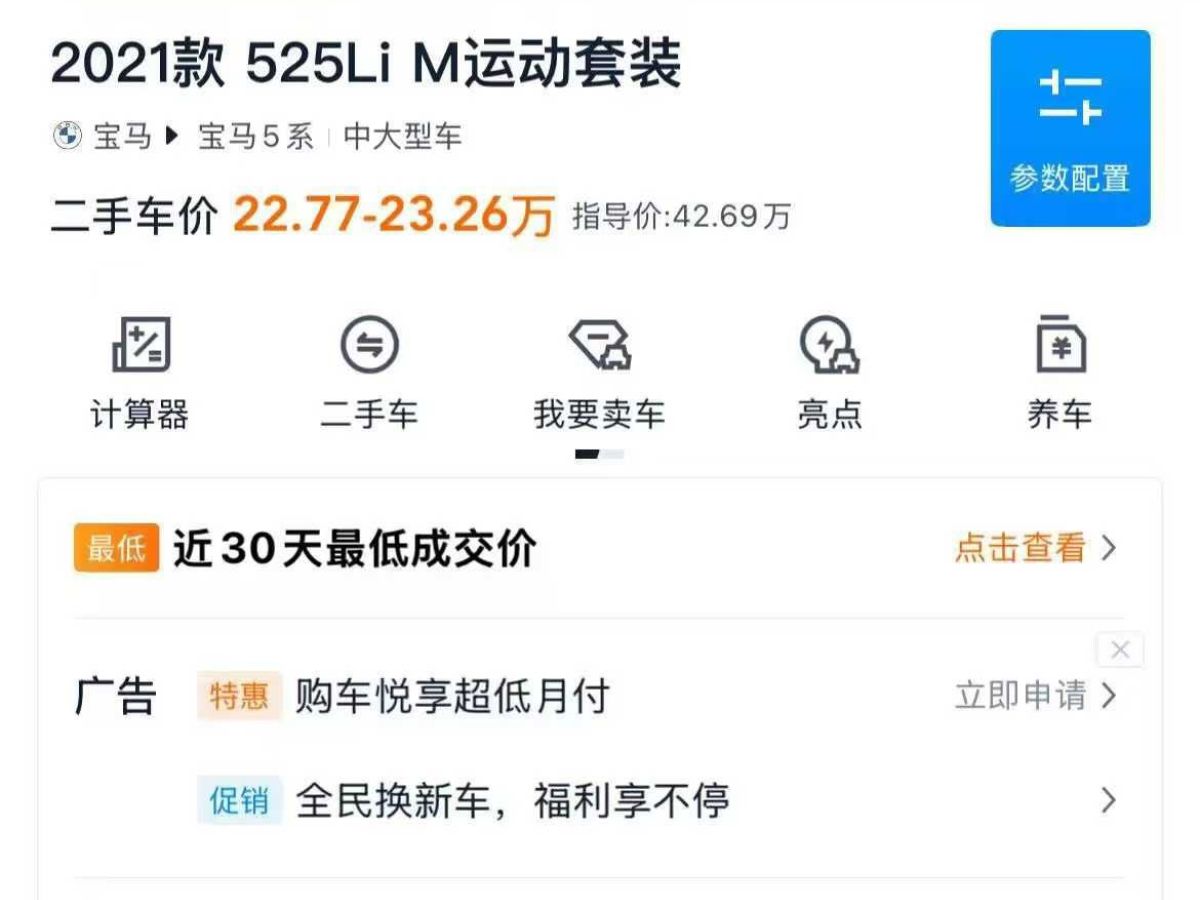Image resolution: width=1200 pixels, height=900 pixels.
Task: Open the 参数配置 specs button
Action: tap(1070, 128)
